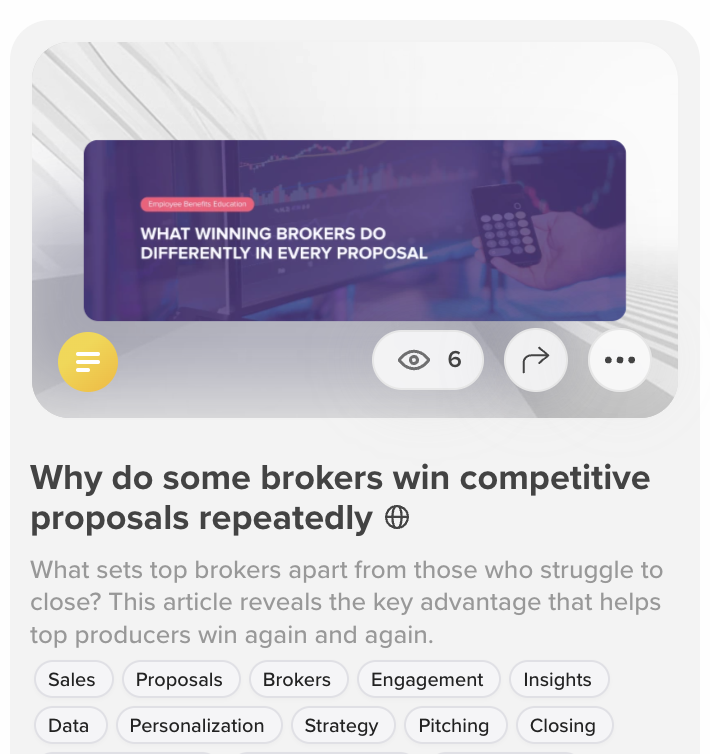The image size is (710, 754).
Task: Select the Sales tag chip
Action: (x=72, y=680)
